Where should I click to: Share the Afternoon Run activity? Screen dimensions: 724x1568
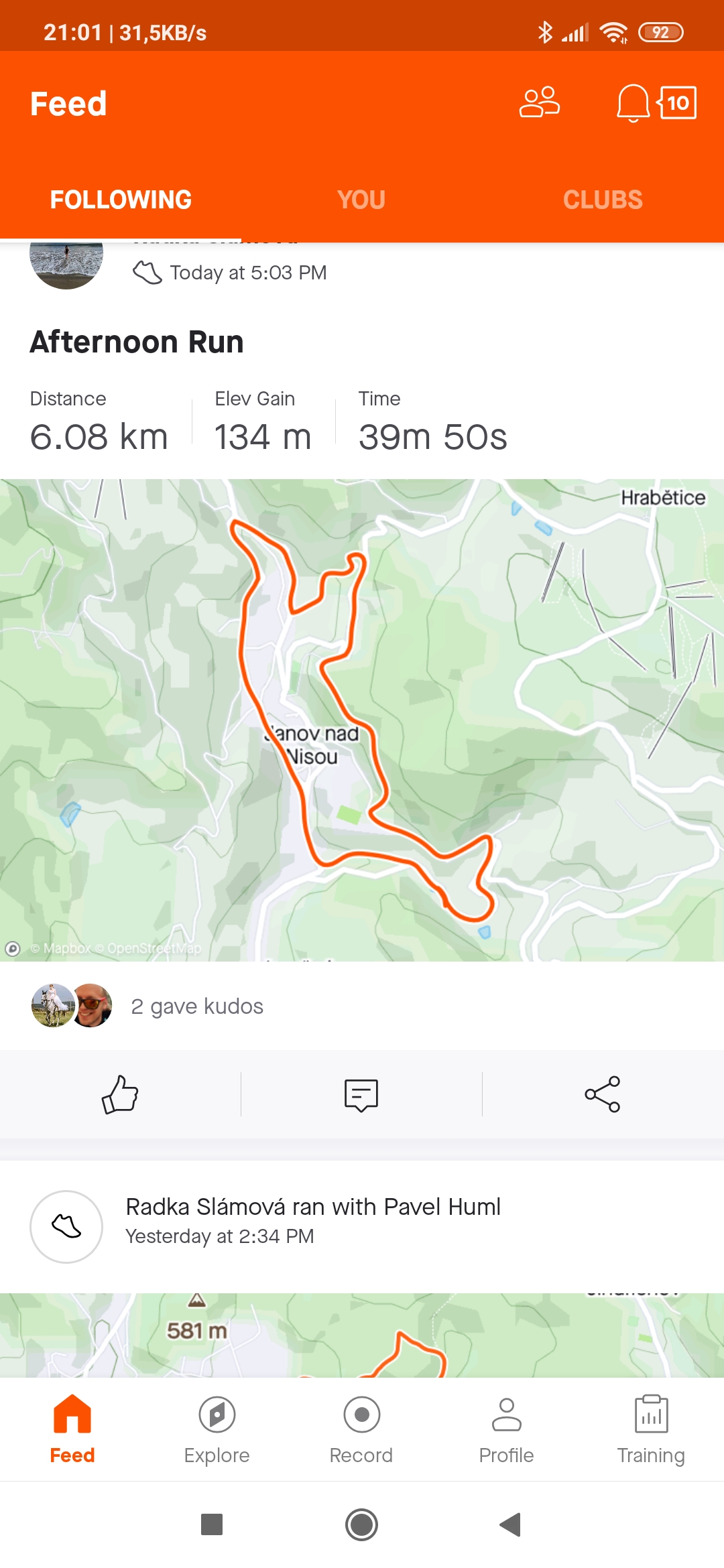[603, 1094]
